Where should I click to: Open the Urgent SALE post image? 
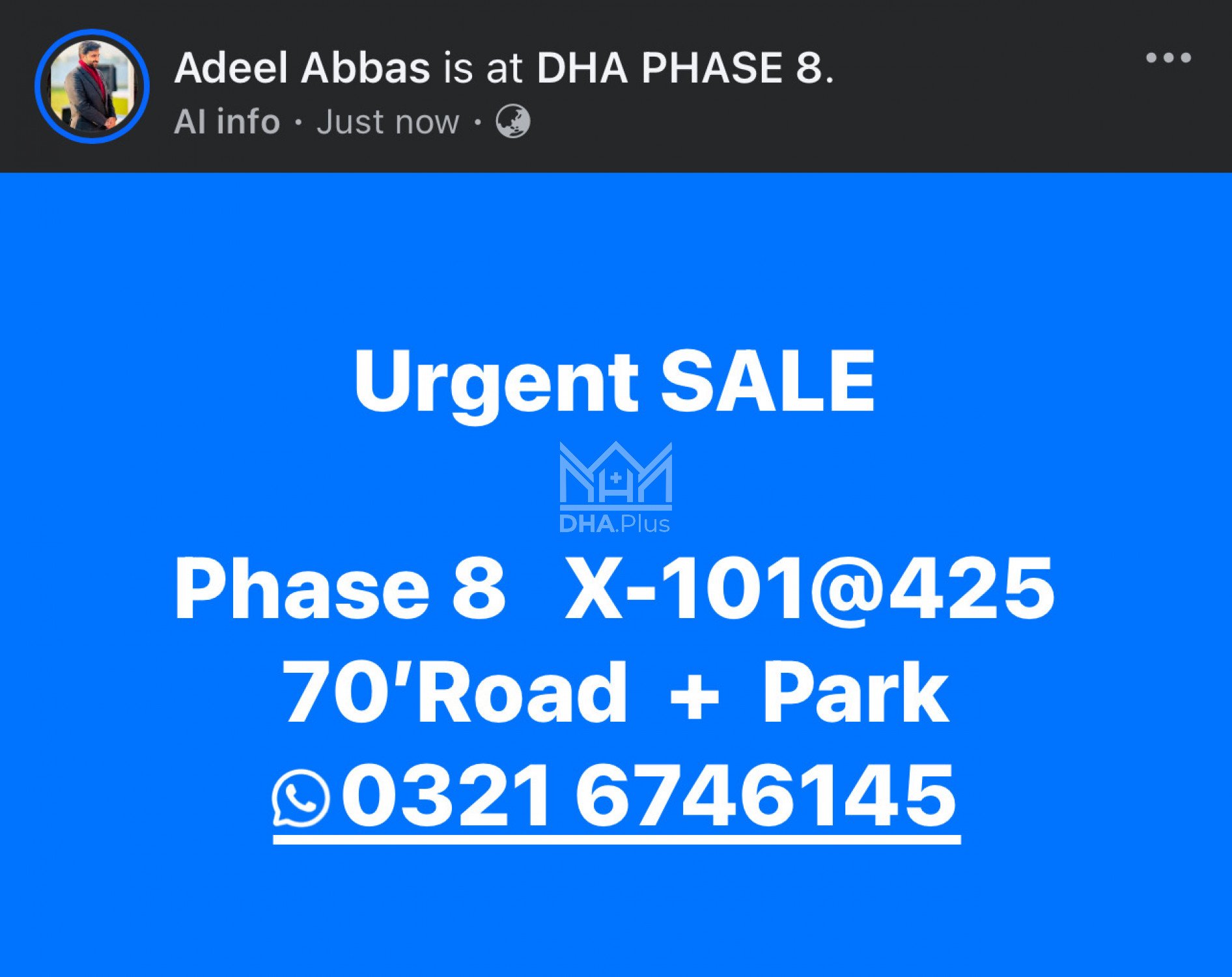click(615, 573)
